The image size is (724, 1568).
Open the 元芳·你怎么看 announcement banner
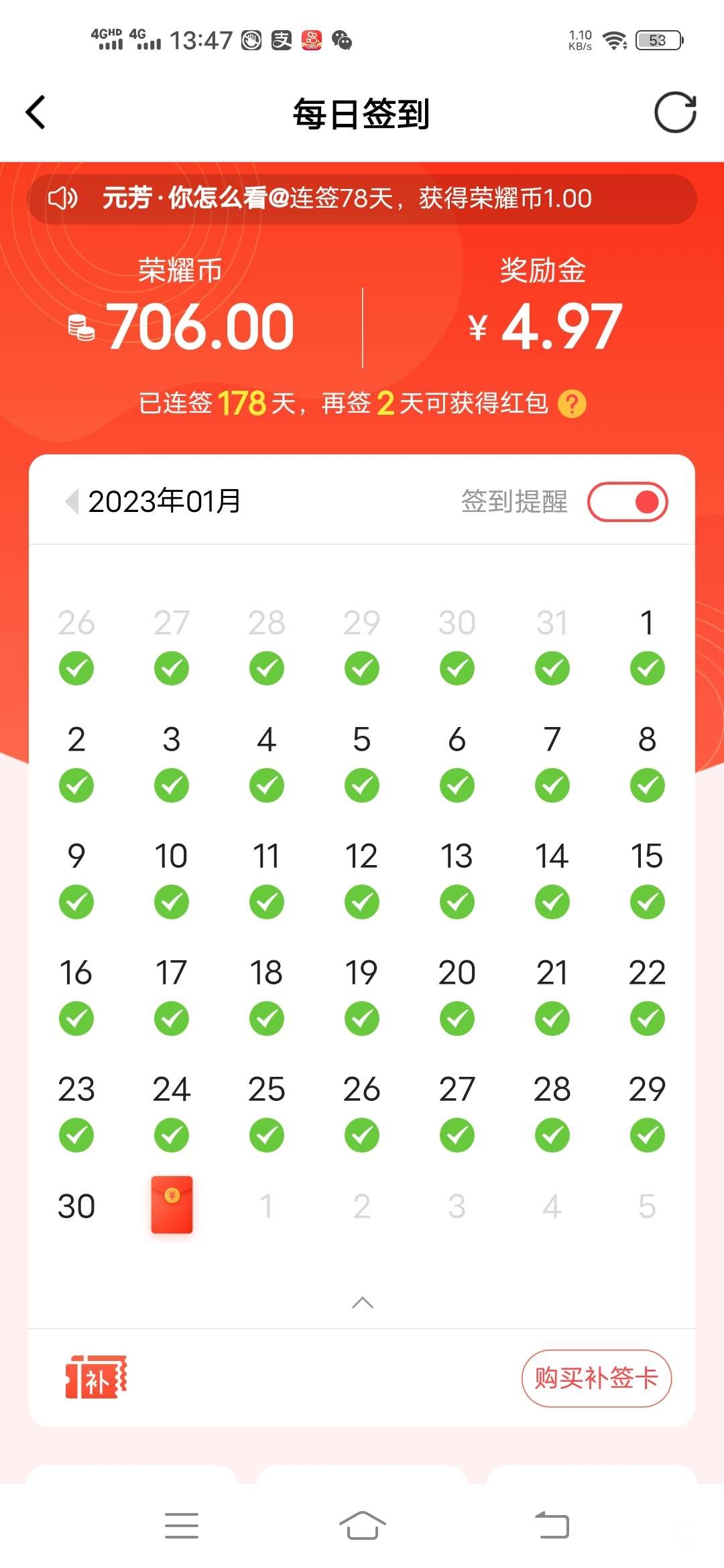[x=362, y=199]
